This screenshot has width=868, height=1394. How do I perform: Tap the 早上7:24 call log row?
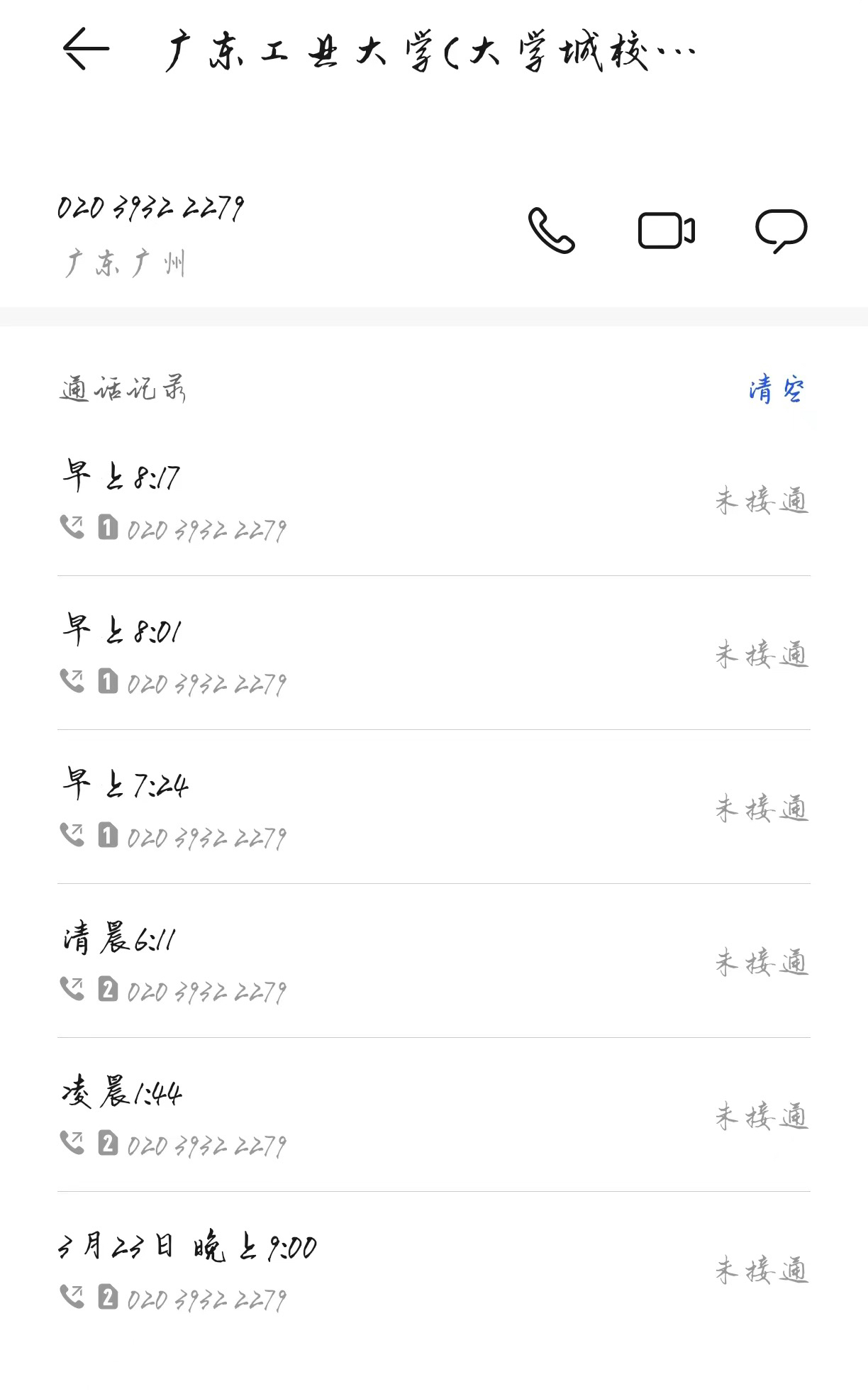tap(433, 808)
